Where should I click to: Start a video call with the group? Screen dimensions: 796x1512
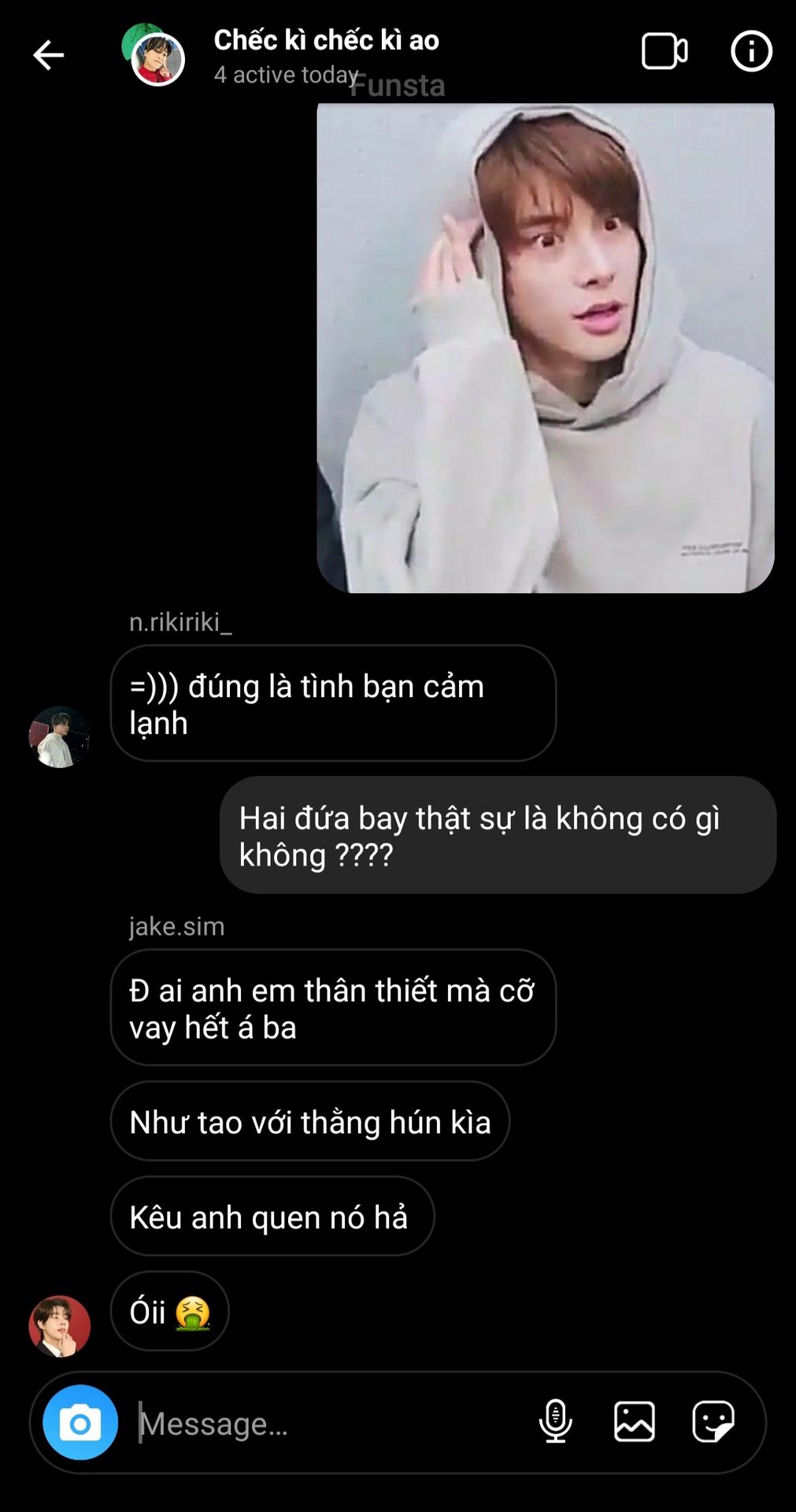point(664,52)
